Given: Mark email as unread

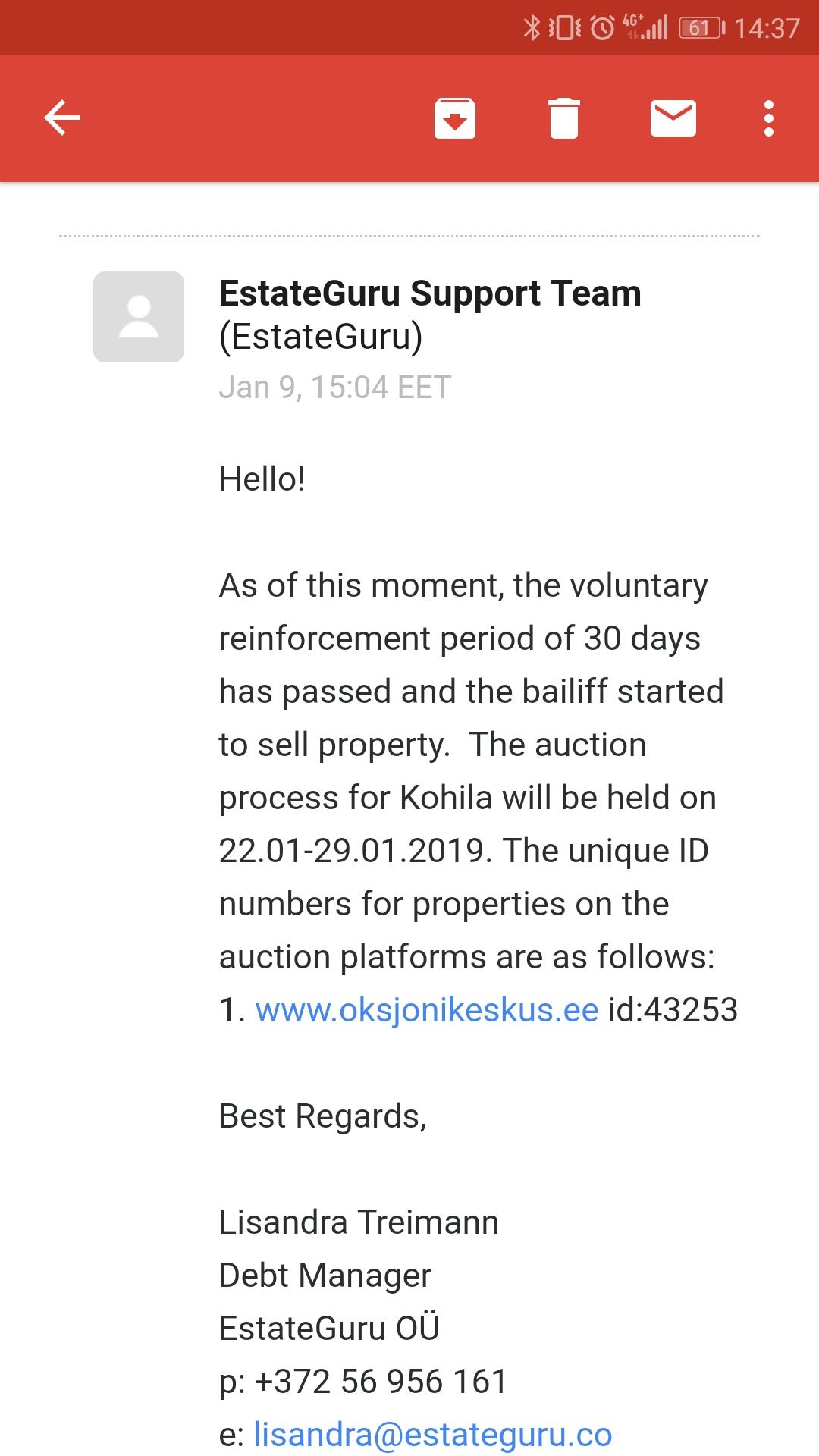Looking at the screenshot, I should point(673,118).
